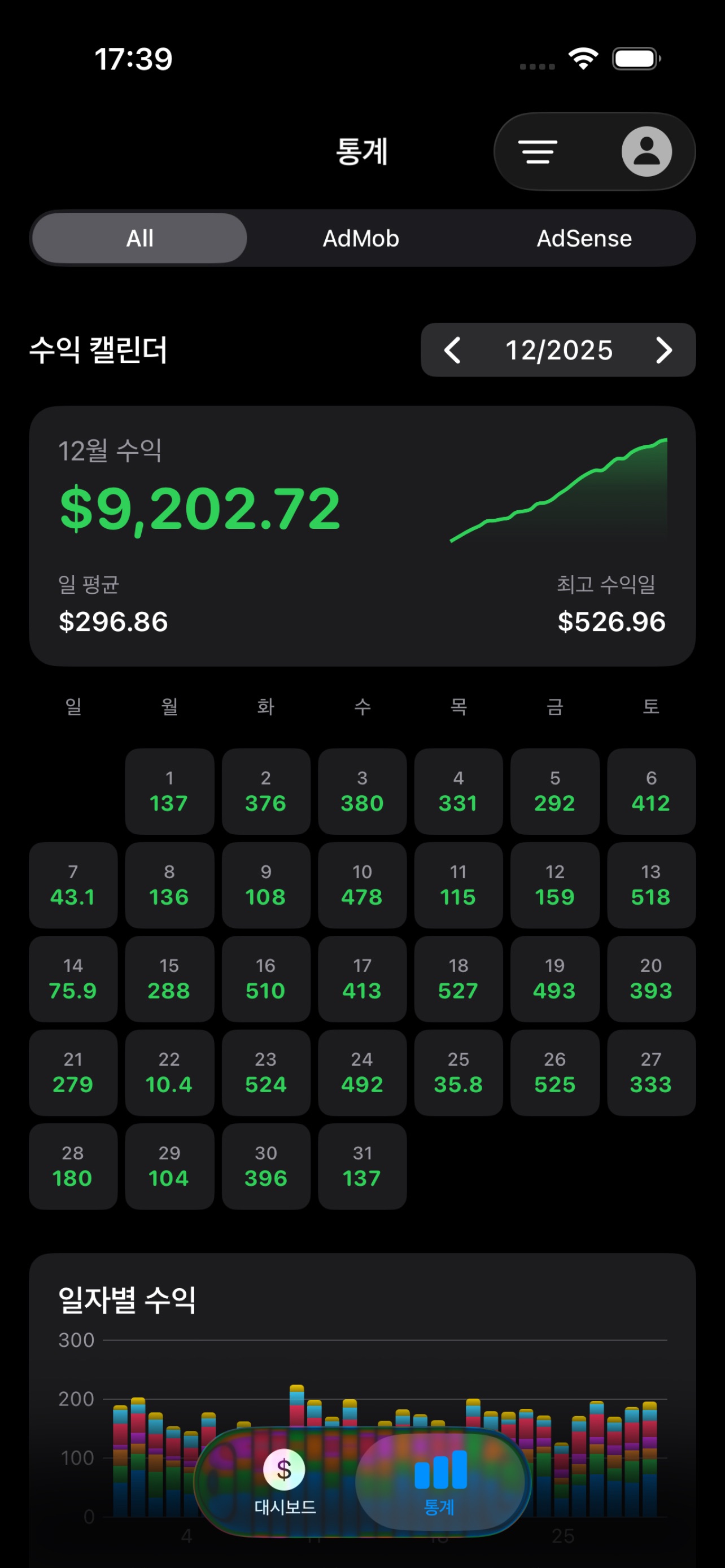Select December 25 showing 35.8 earnings
Image resolution: width=725 pixels, height=1568 pixels.
458,1072
